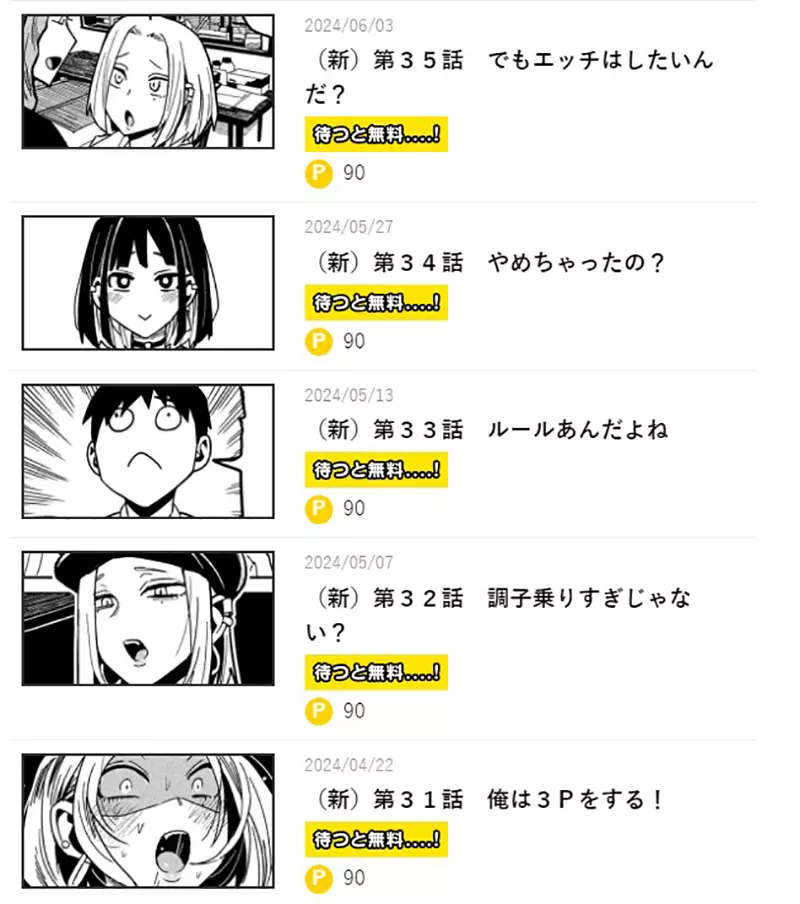Click the P point icon for episode 34
800x904 pixels.
point(319,341)
